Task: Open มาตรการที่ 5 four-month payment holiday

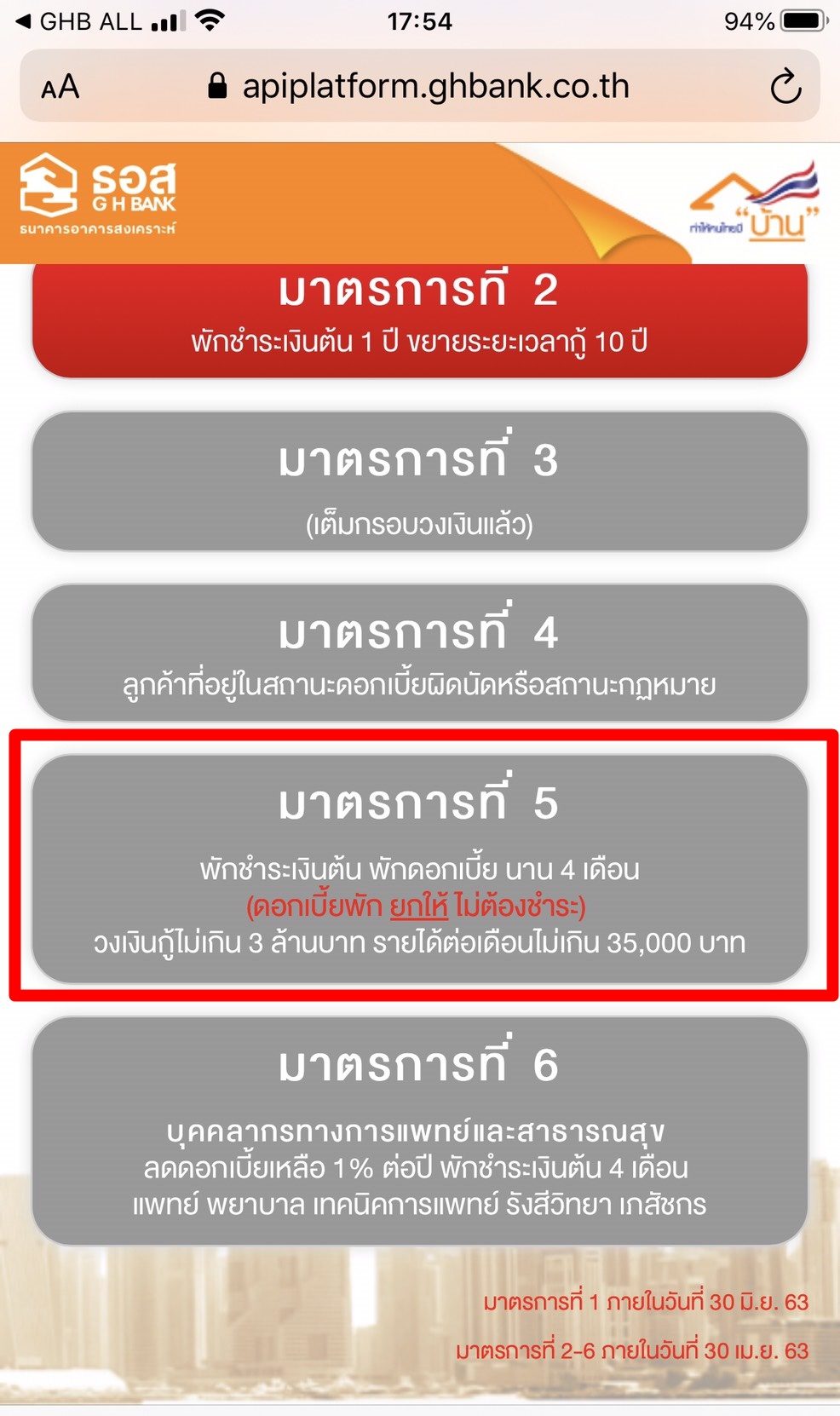Action: click(419, 870)
